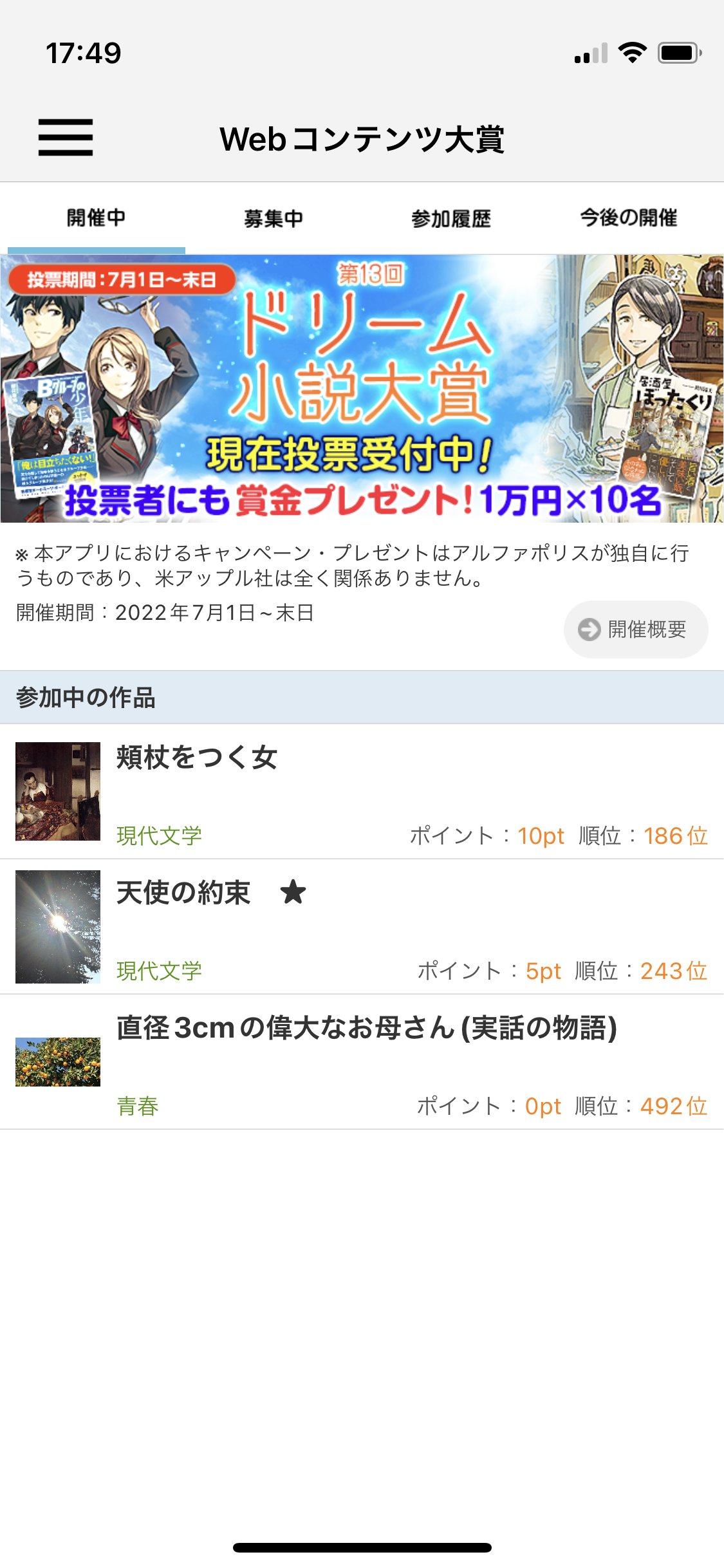724x1568 pixels.
Task: Select the 今後の開催 tab
Action: (x=628, y=218)
